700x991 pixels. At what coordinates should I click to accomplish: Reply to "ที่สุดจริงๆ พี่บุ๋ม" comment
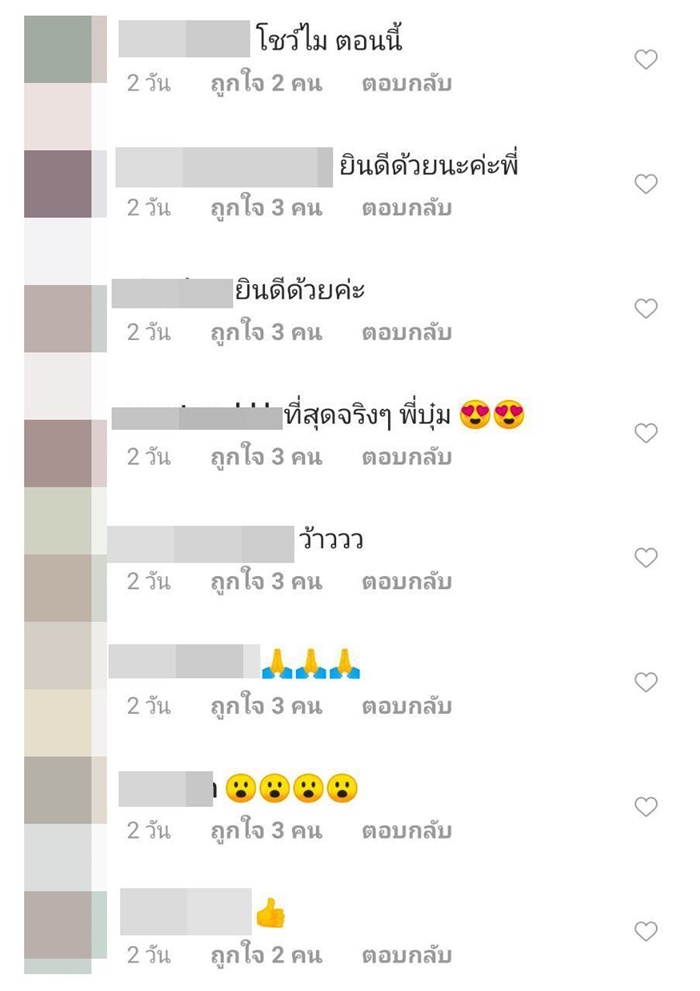pyautogui.click(x=406, y=457)
